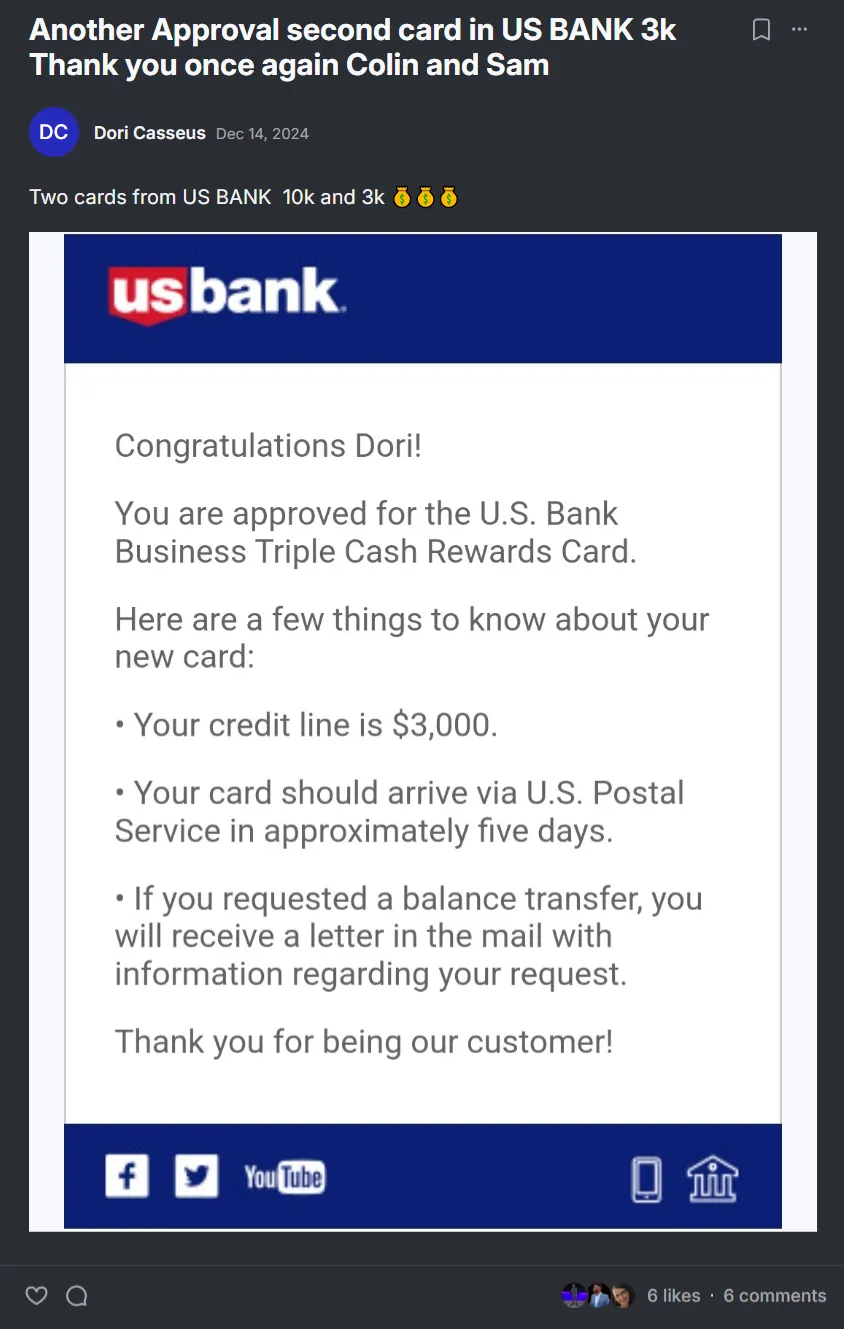The width and height of the screenshot is (844, 1329).
Task: Bookmark this post
Action: 761,30
